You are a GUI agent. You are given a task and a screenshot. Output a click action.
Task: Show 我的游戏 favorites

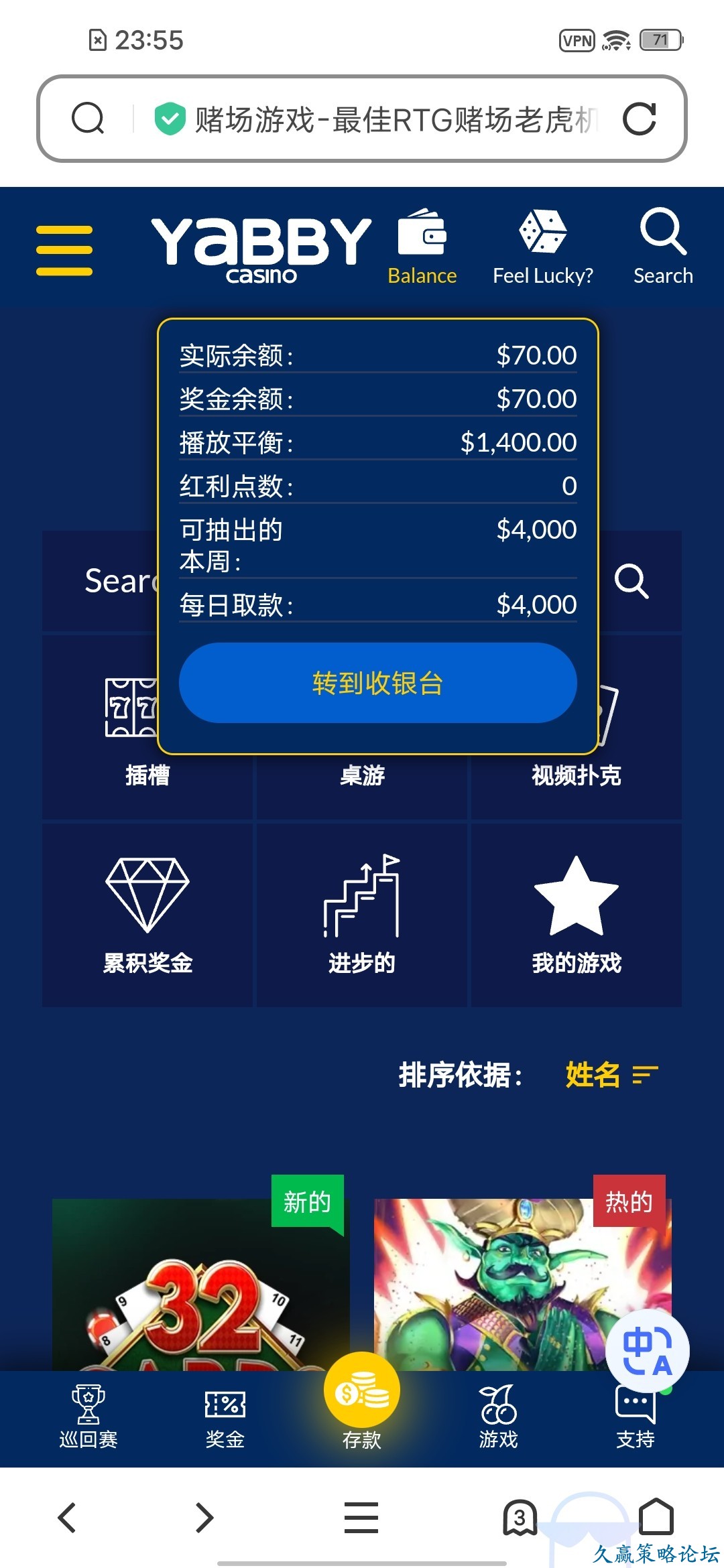(577, 915)
